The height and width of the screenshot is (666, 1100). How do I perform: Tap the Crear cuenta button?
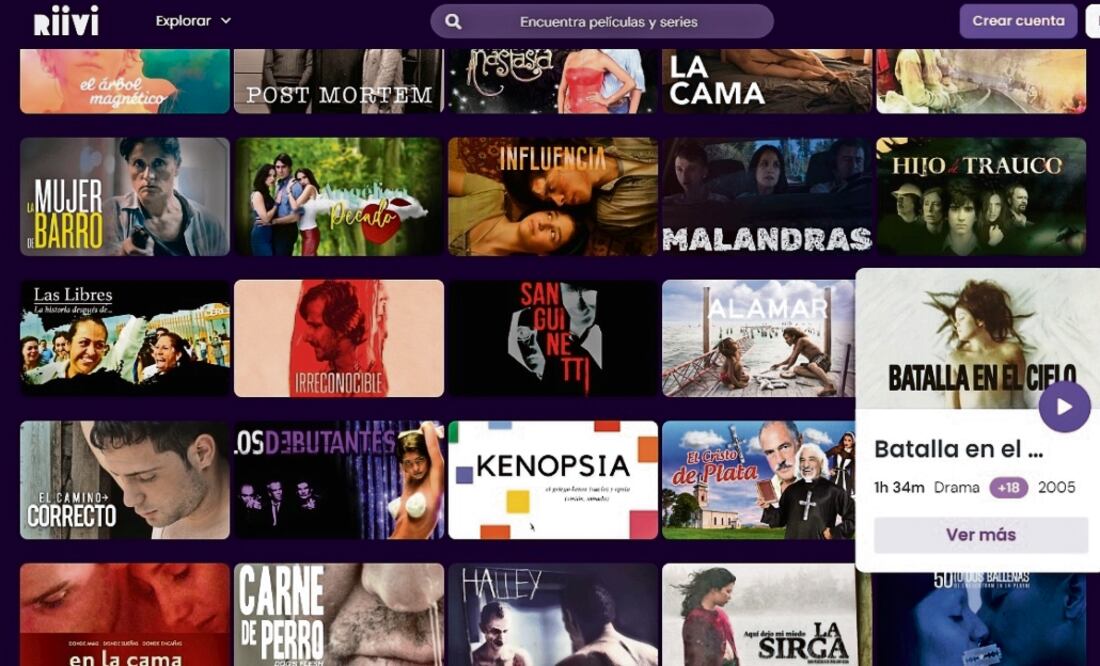click(x=1017, y=21)
